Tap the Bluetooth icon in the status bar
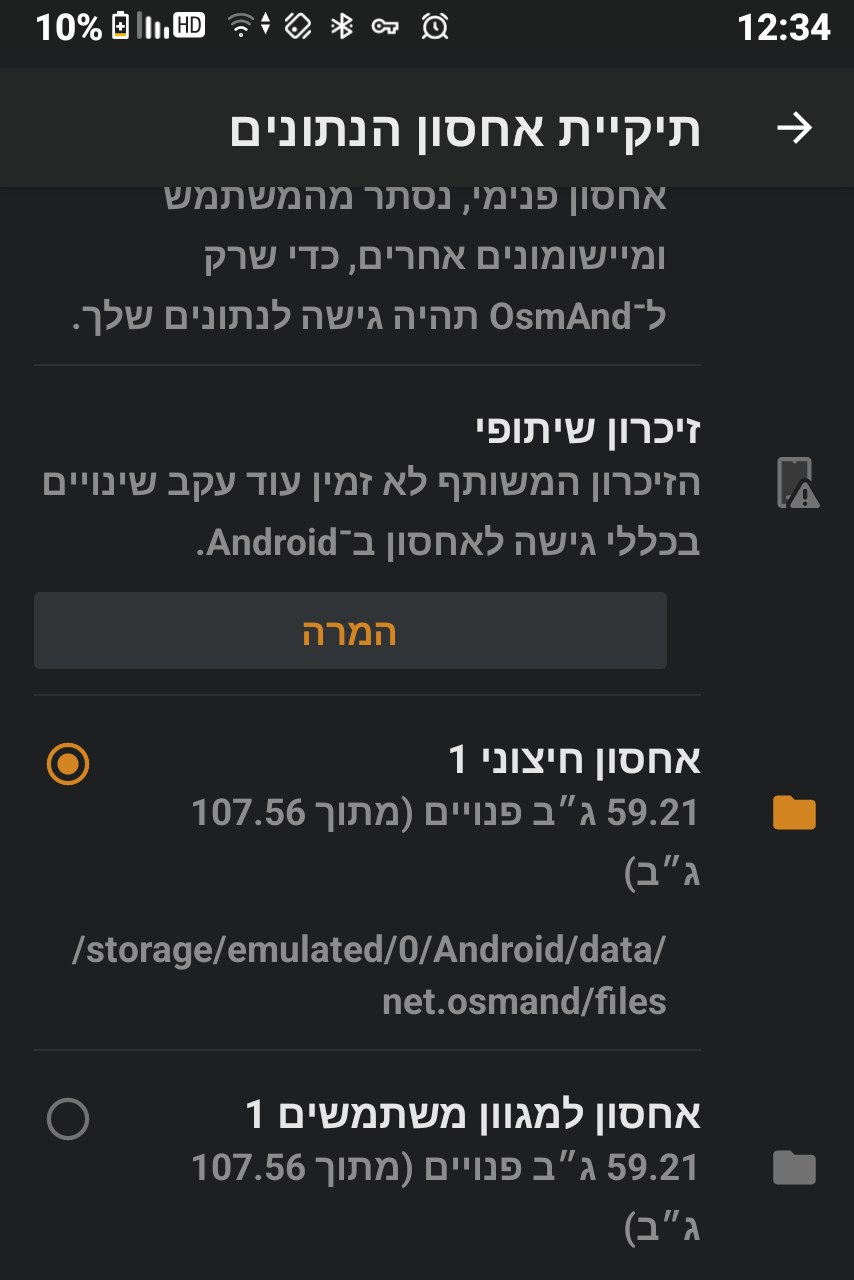This screenshot has height=1280, width=854. [343, 26]
